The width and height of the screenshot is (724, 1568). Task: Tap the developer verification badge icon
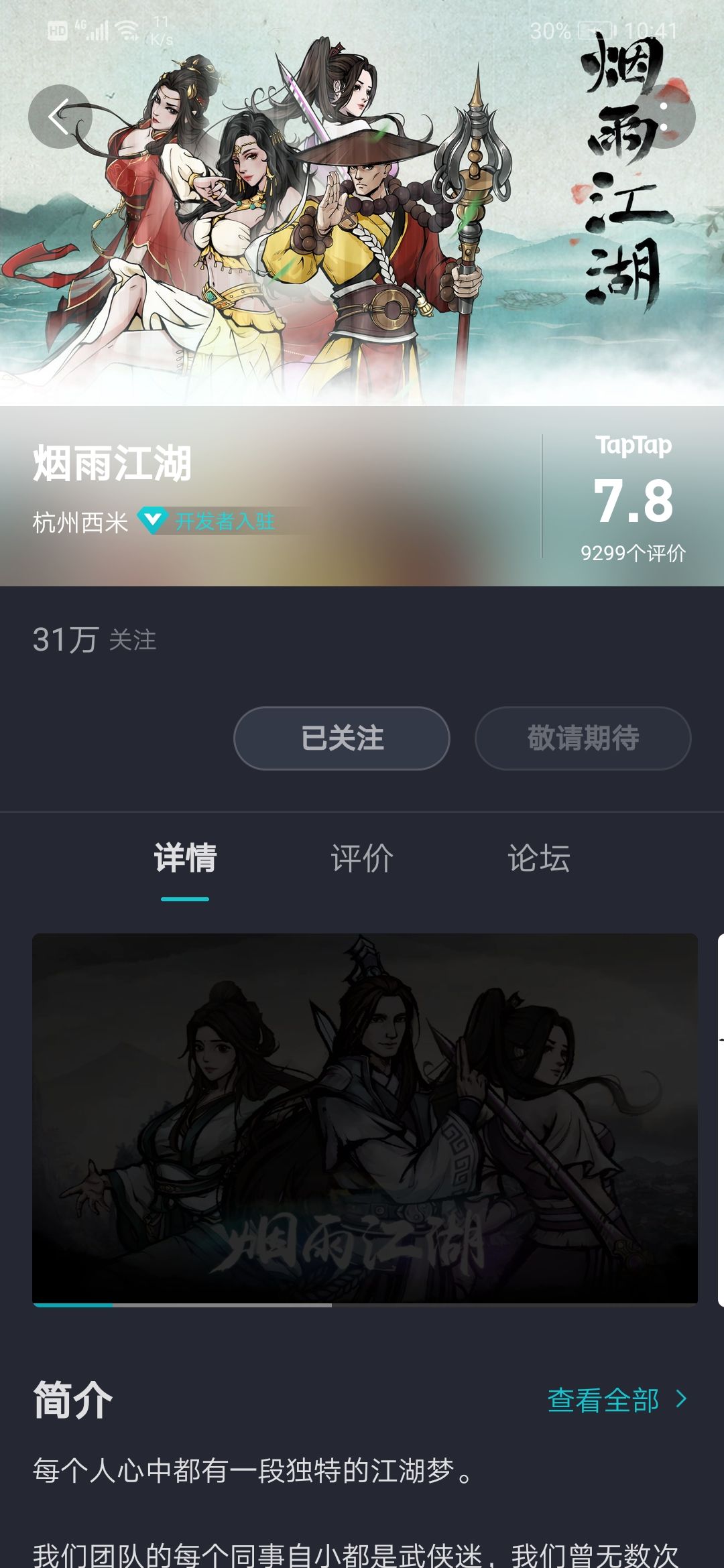click(x=153, y=521)
